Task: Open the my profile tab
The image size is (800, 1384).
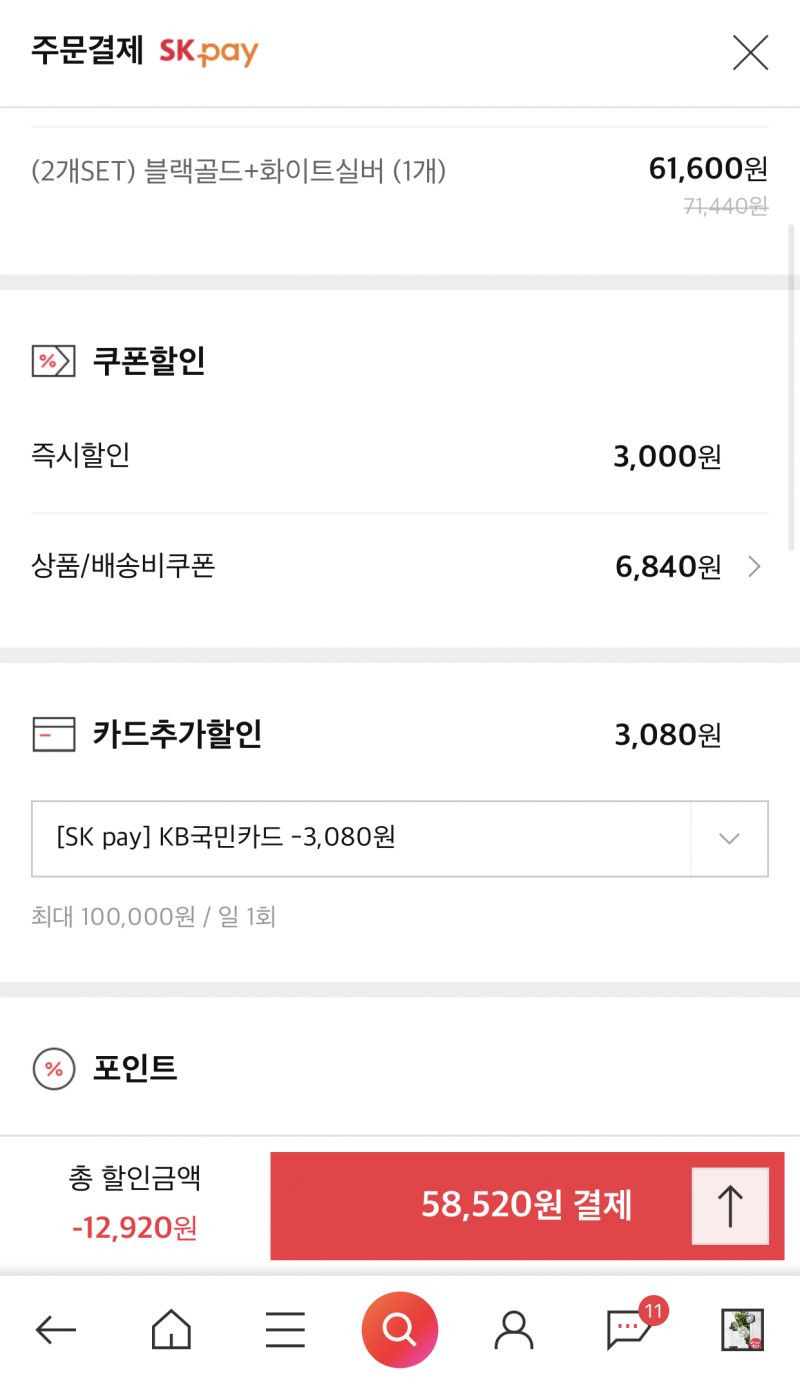Action: (x=514, y=1329)
